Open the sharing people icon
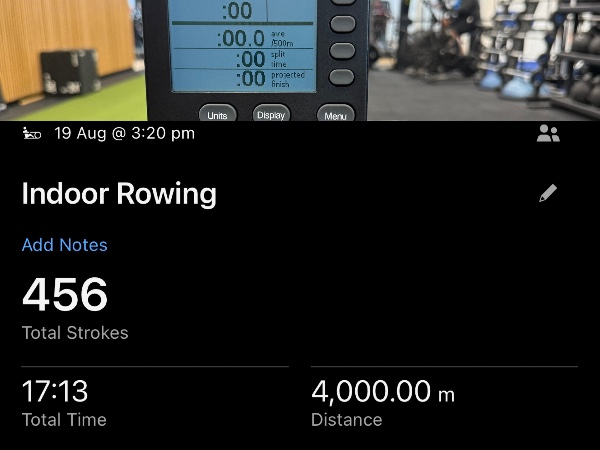600x450 pixels. [548, 134]
